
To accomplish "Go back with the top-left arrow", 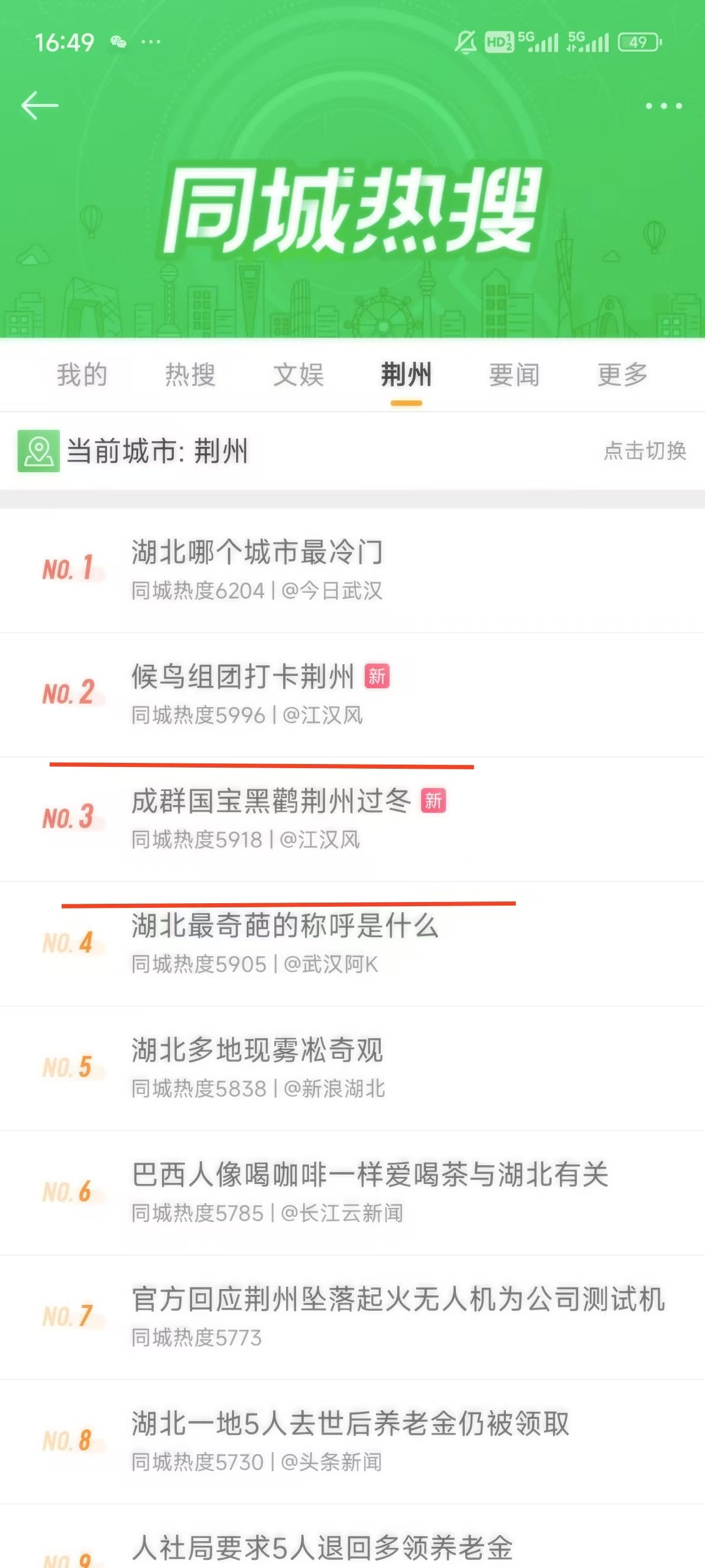I will 39,105.
